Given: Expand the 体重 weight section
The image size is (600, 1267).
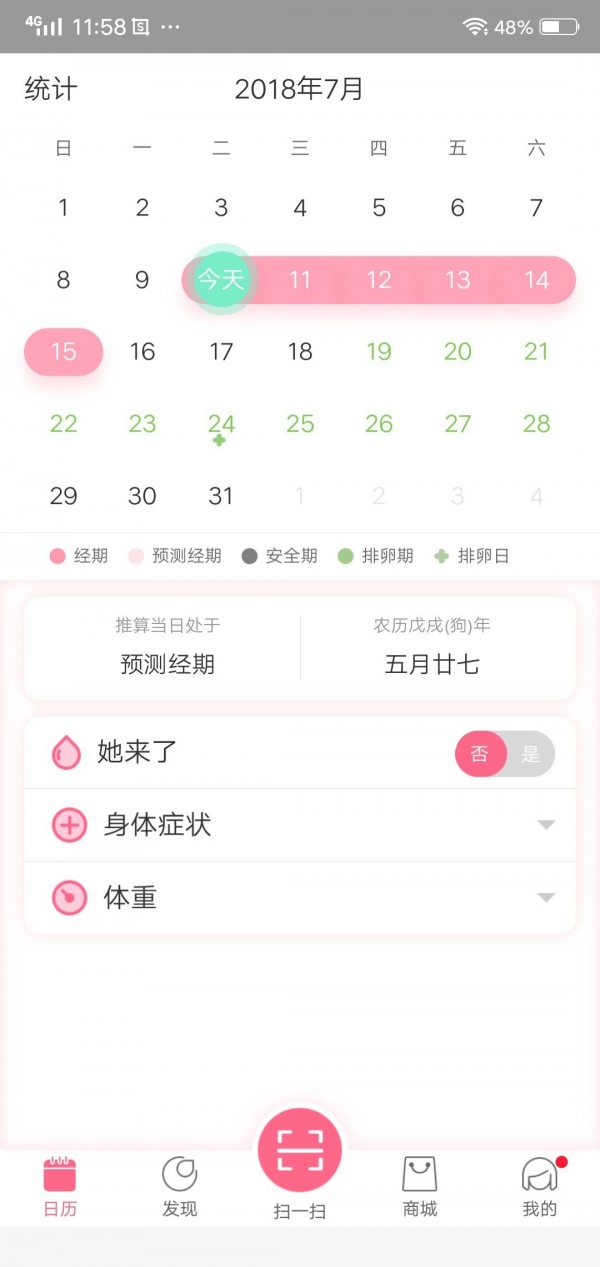Looking at the screenshot, I should tap(545, 897).
